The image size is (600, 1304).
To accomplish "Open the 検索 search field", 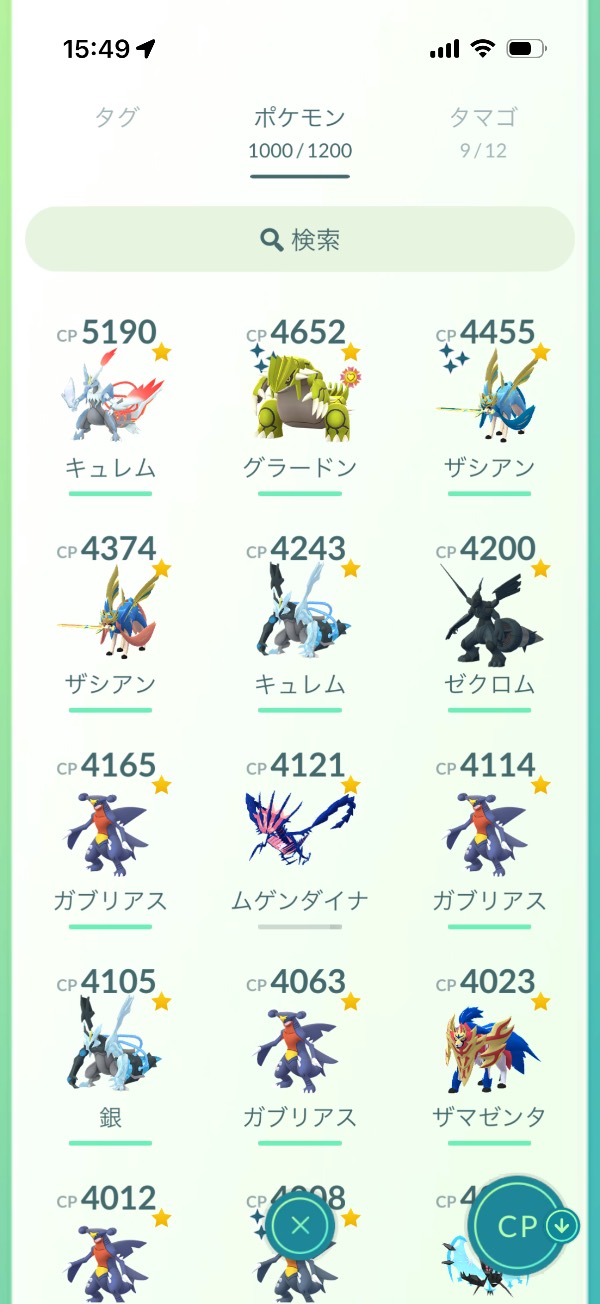I will pos(300,239).
